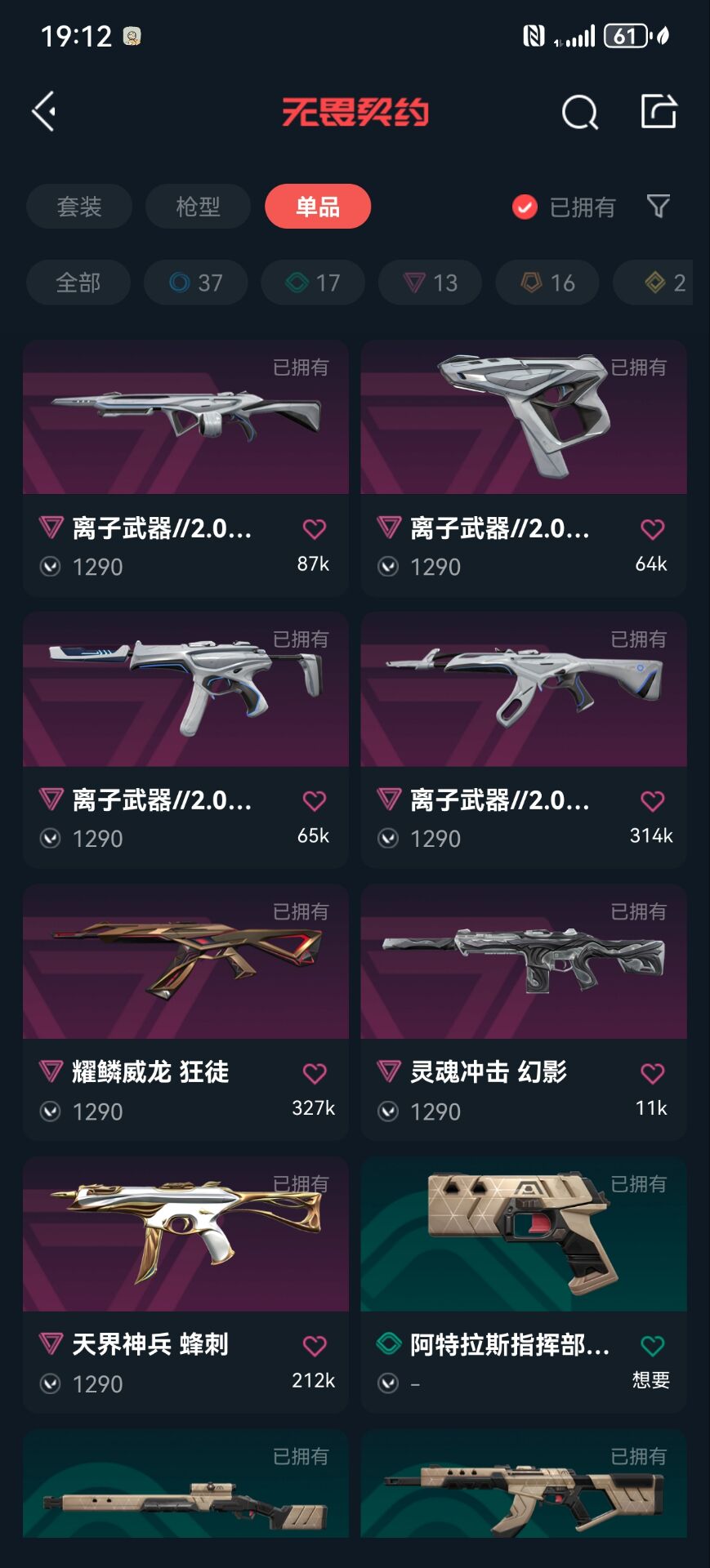Select the 全部 filter chip

pos(78,283)
